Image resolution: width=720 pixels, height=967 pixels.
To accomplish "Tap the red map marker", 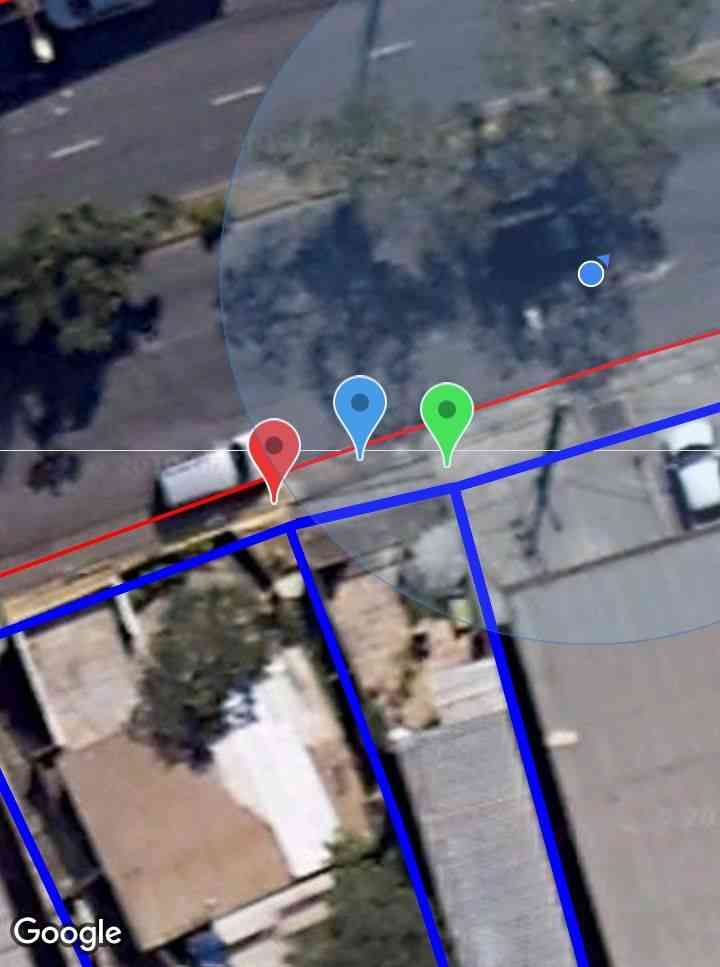I will click(x=274, y=451).
